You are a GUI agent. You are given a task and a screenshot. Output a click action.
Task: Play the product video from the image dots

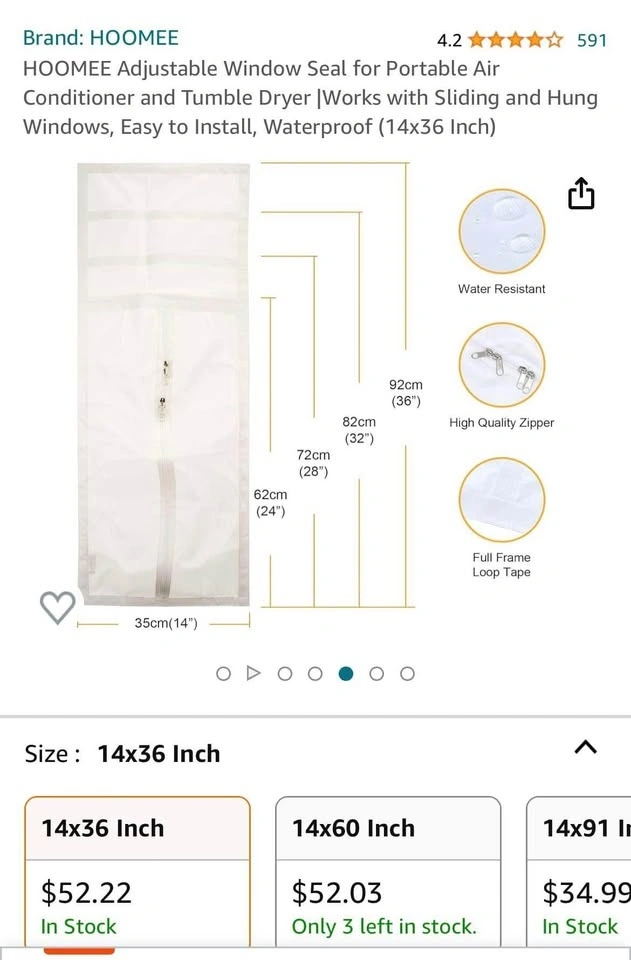[254, 673]
